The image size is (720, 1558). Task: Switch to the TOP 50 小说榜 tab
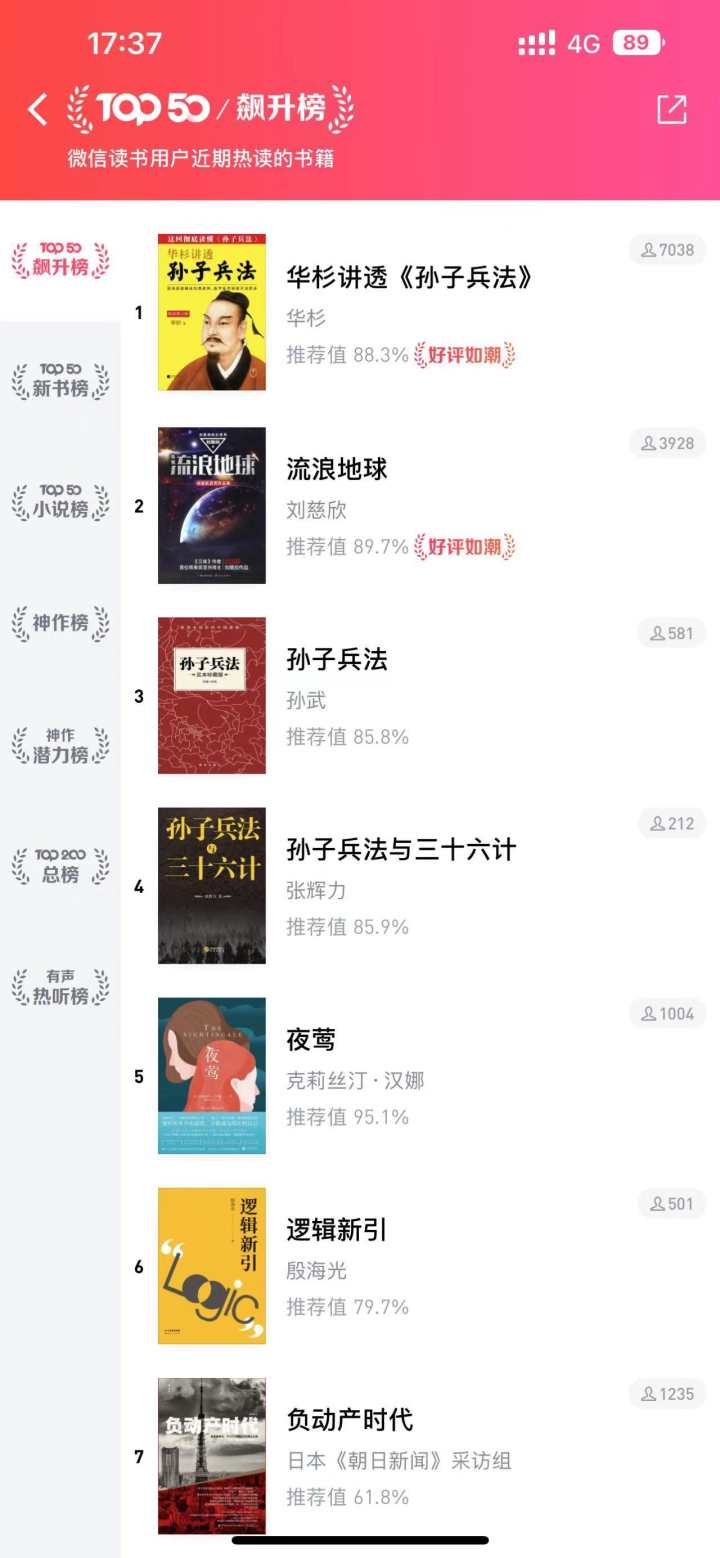[x=60, y=502]
